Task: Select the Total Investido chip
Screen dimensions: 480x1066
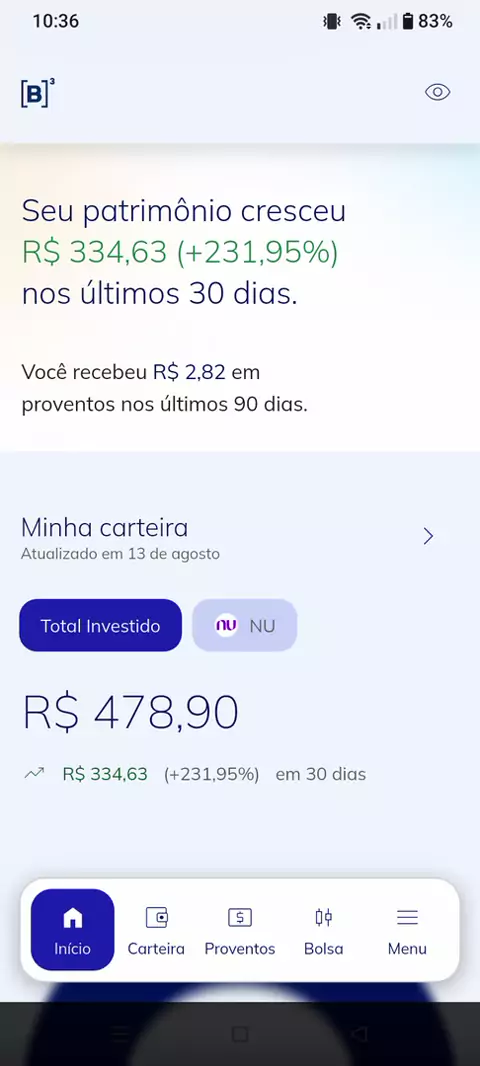Action: pos(101,625)
